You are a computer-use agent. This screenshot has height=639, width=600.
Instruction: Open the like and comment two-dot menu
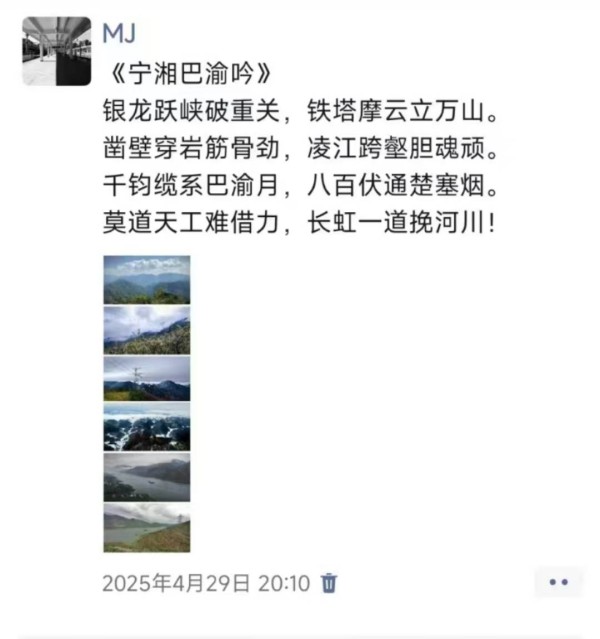(x=558, y=582)
